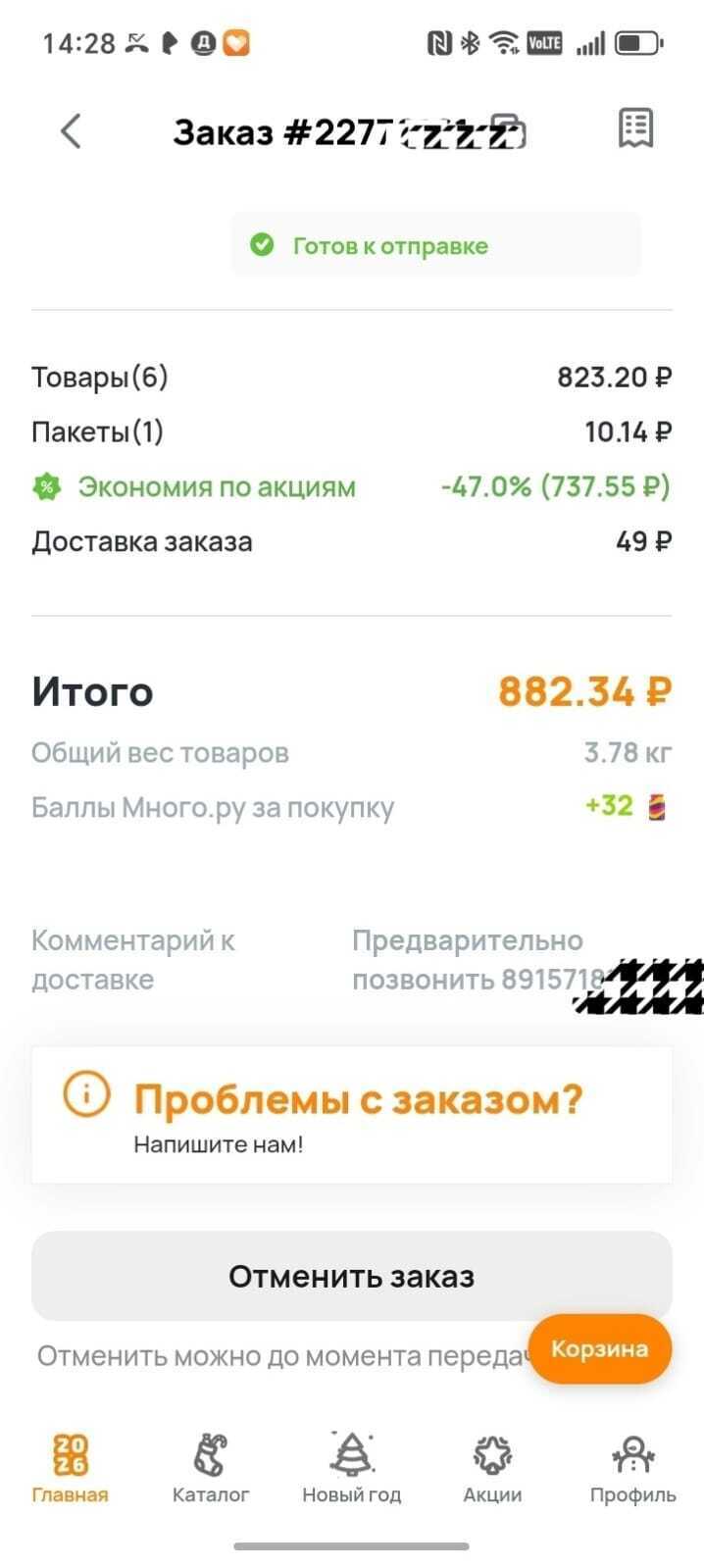
Task: Open the Корзина floating button
Action: pos(599,1349)
